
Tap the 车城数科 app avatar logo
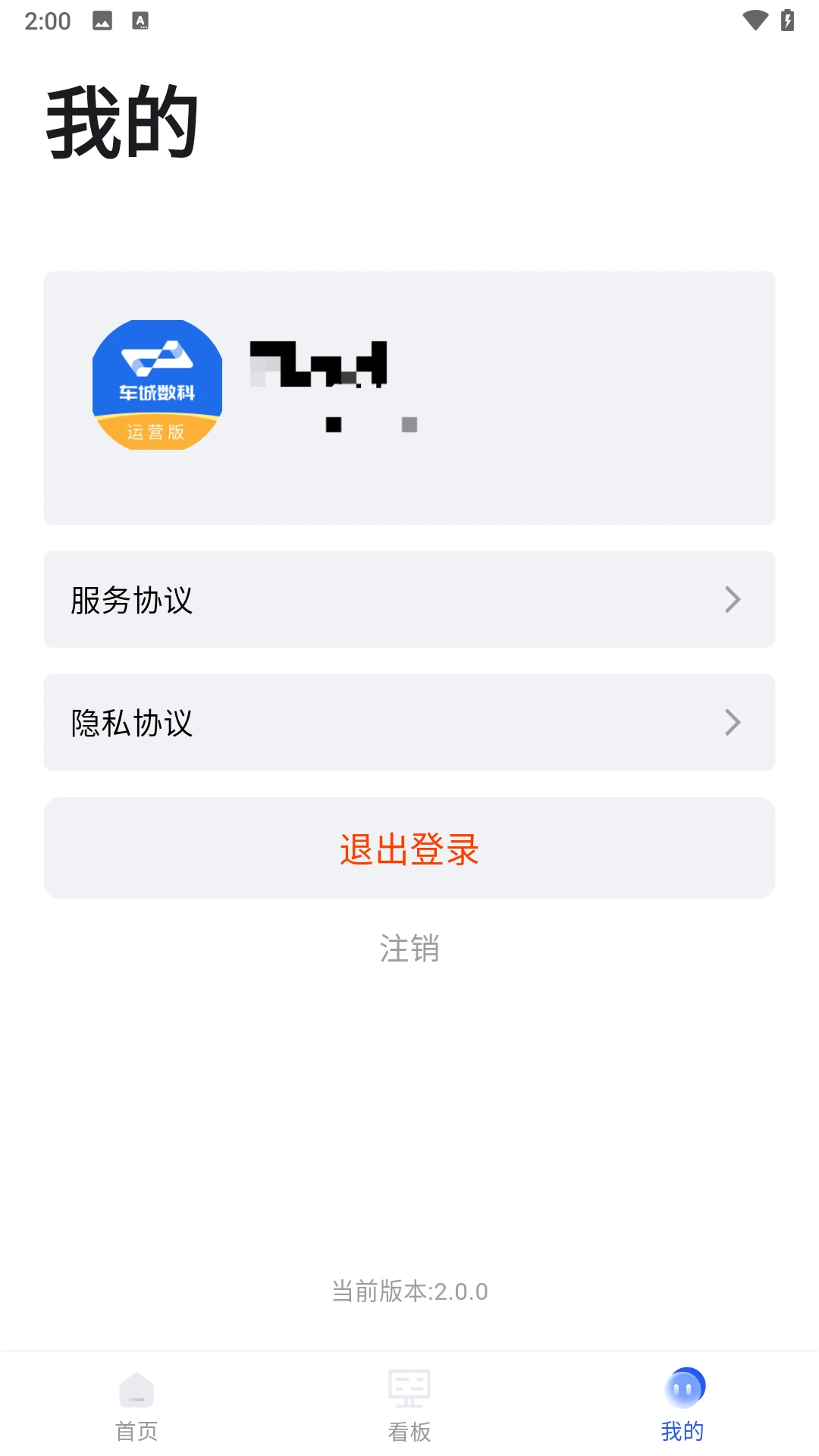click(157, 387)
